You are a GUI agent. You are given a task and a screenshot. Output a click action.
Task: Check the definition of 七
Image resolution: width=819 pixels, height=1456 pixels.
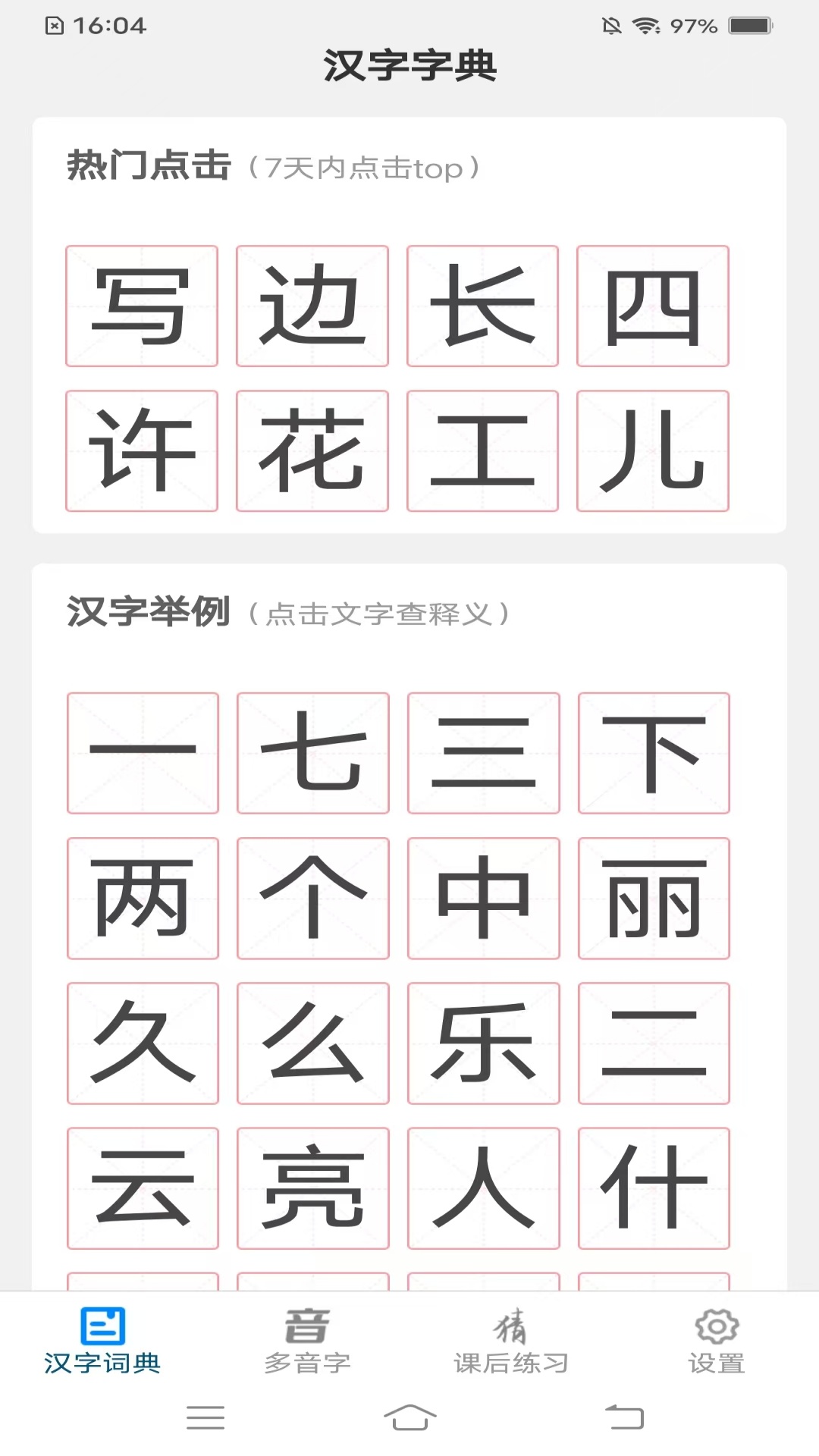(312, 753)
